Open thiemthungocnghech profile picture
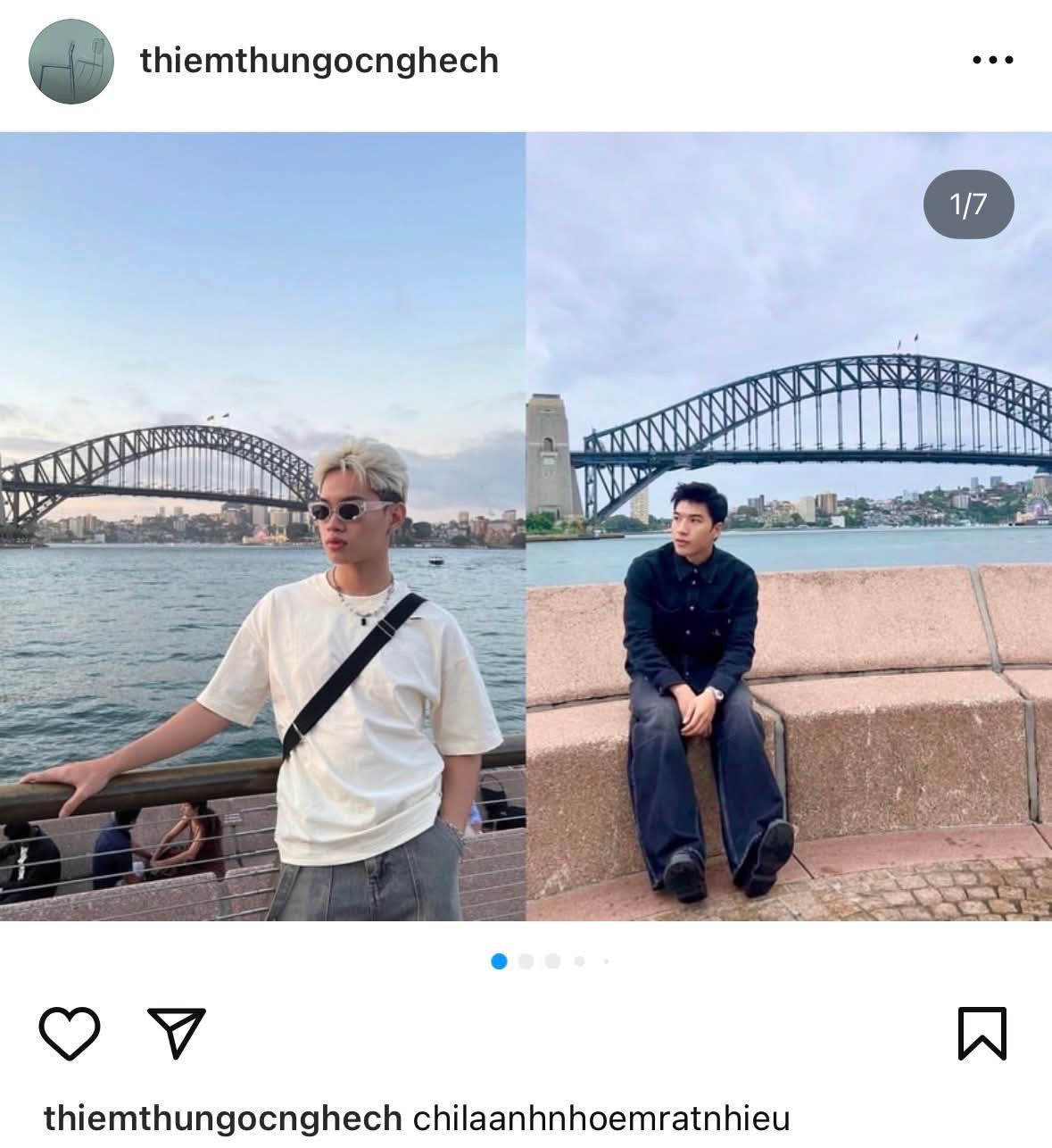Screen dimensions: 1052x1148 (x=71, y=62)
